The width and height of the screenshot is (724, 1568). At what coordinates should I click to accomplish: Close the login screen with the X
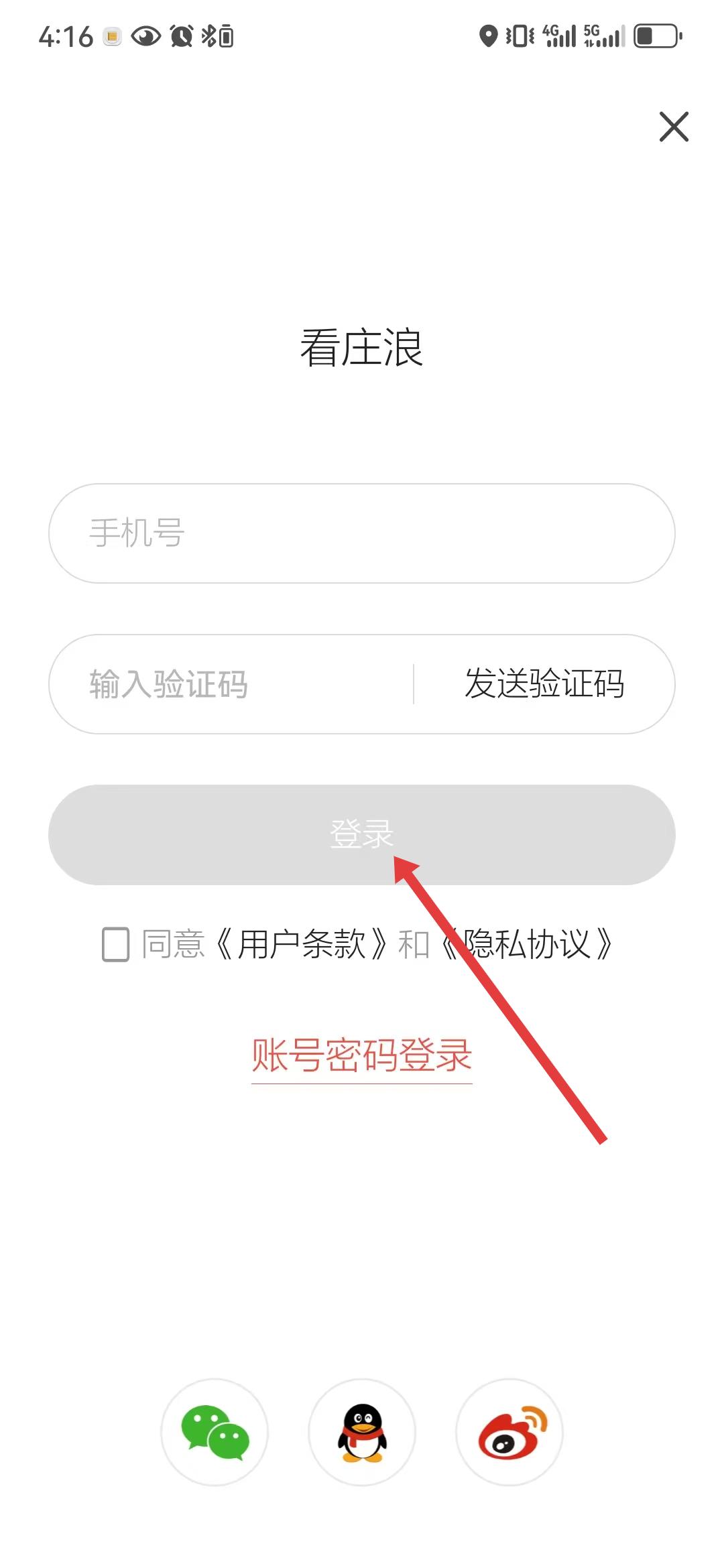tap(674, 127)
